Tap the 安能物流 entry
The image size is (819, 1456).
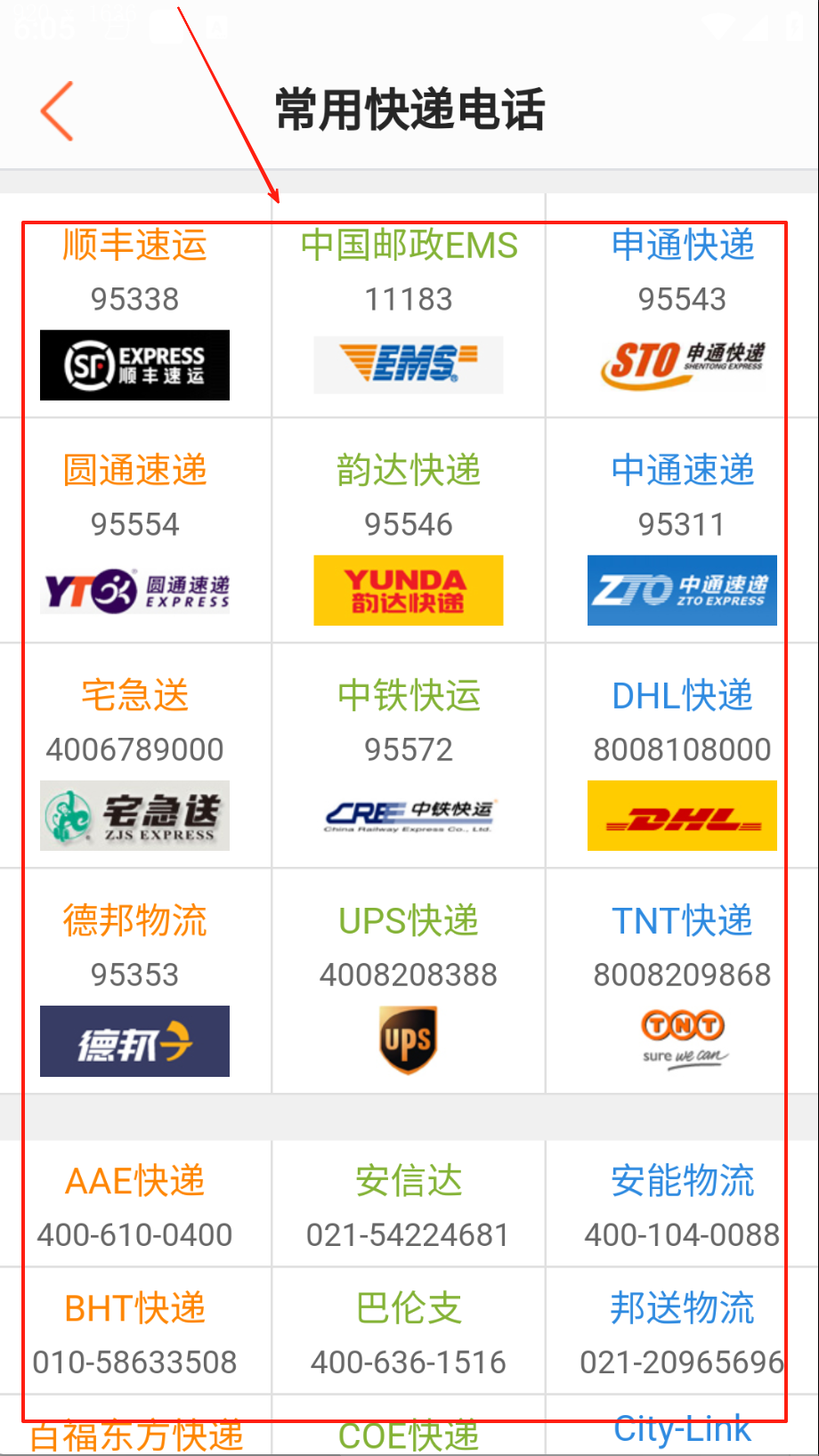pos(682,1205)
